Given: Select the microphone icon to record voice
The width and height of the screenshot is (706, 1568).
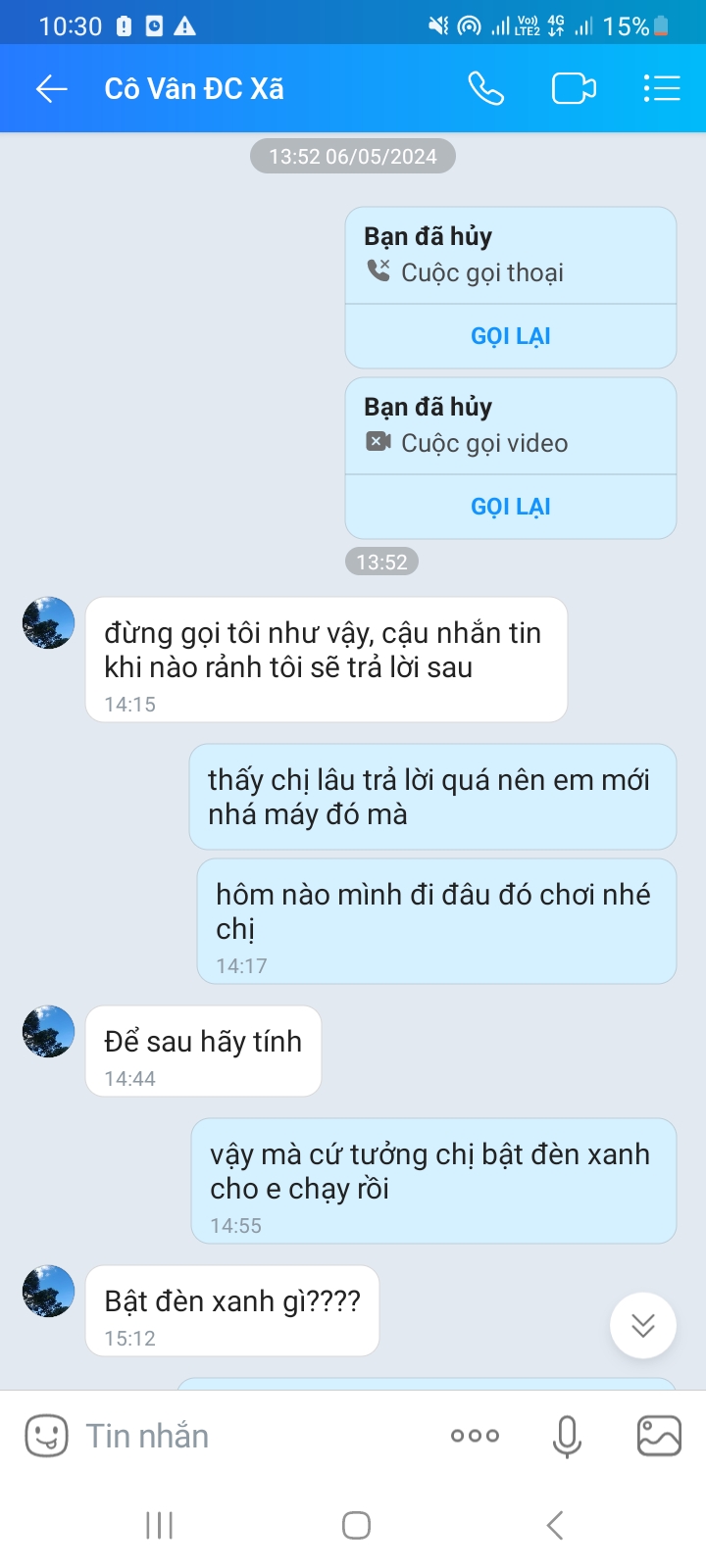Looking at the screenshot, I should 567,1435.
